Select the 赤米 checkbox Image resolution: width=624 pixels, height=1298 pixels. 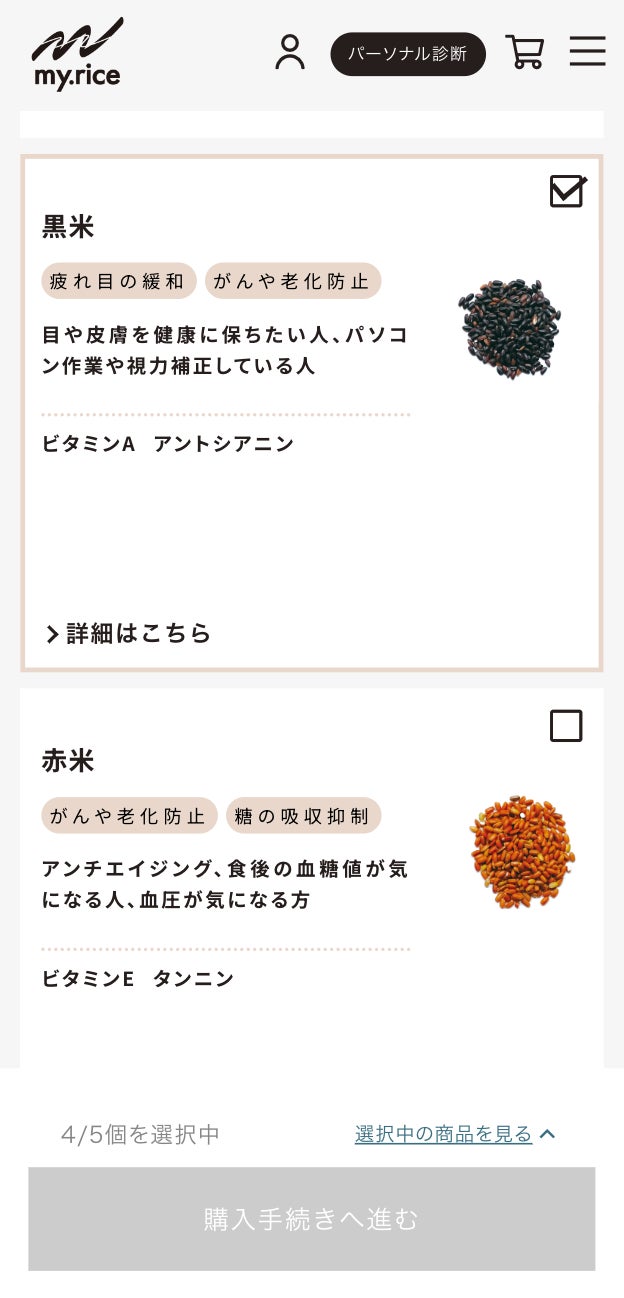tap(566, 726)
